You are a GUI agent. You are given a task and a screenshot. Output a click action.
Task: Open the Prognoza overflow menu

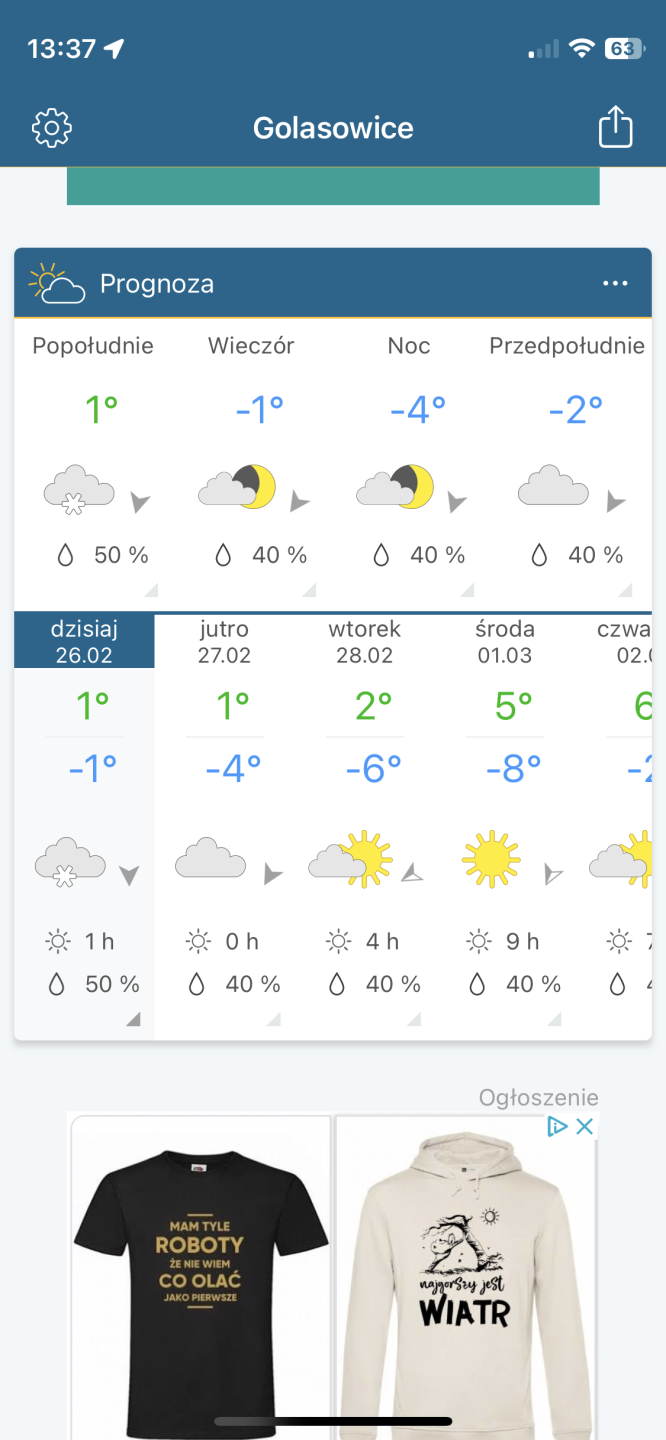tap(615, 284)
